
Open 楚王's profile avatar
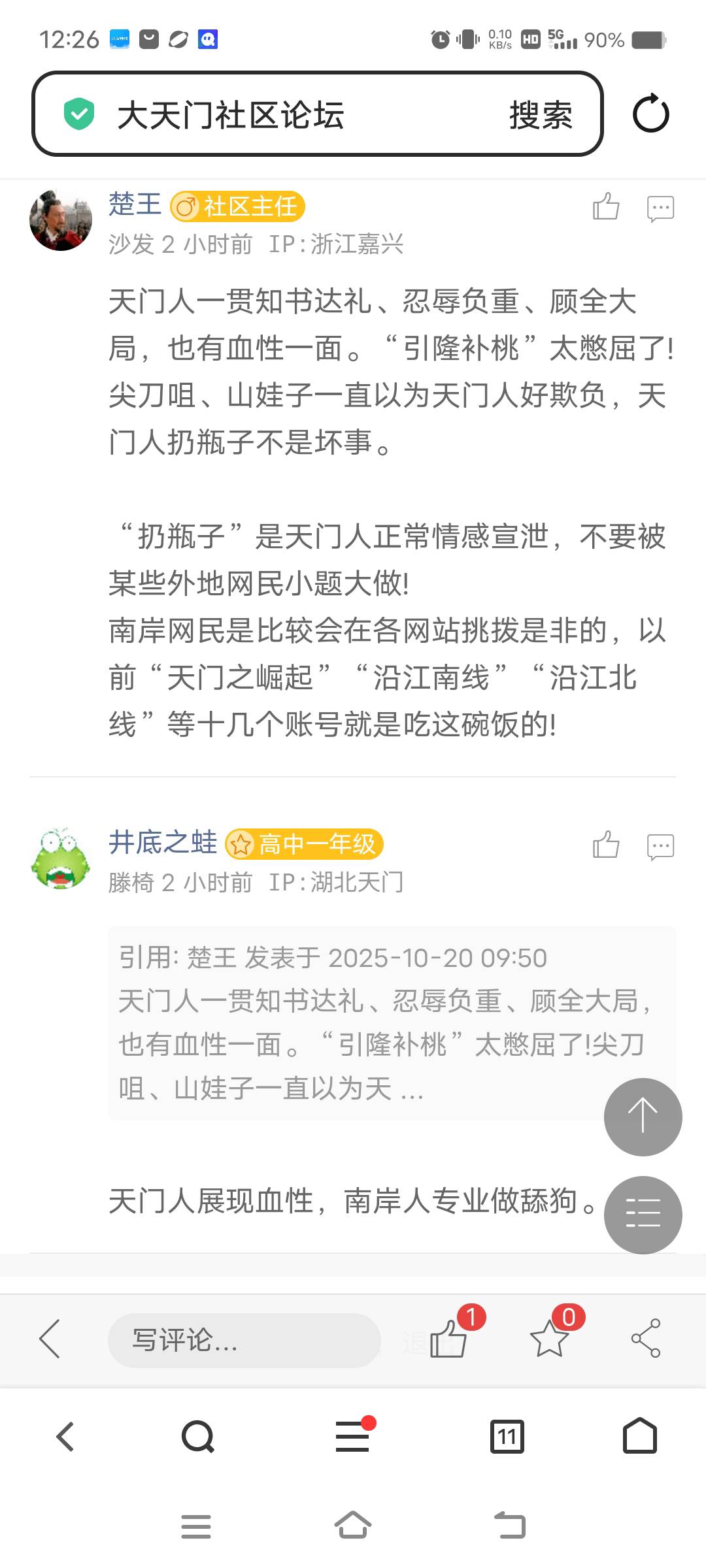click(61, 220)
